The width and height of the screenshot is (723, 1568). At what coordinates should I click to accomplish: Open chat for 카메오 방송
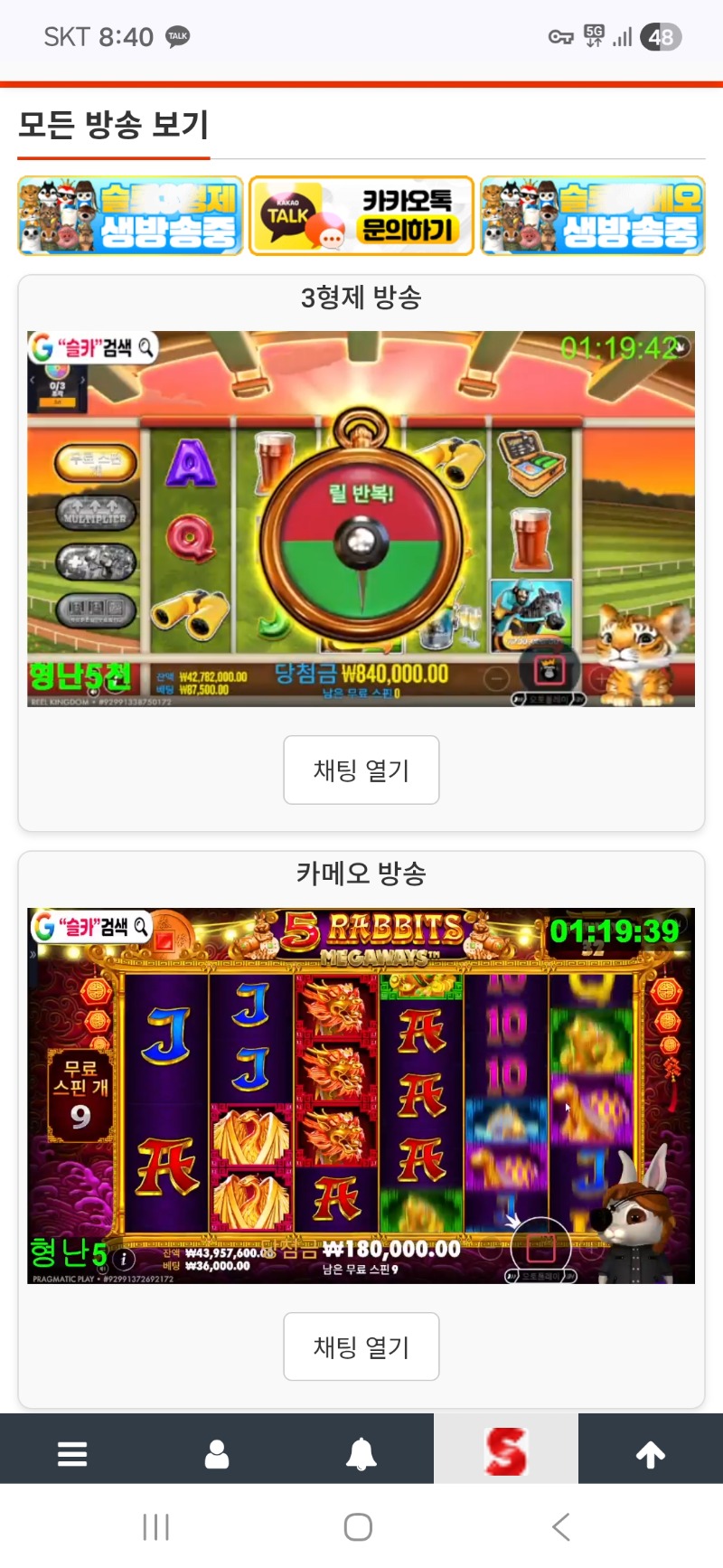pos(361,1346)
